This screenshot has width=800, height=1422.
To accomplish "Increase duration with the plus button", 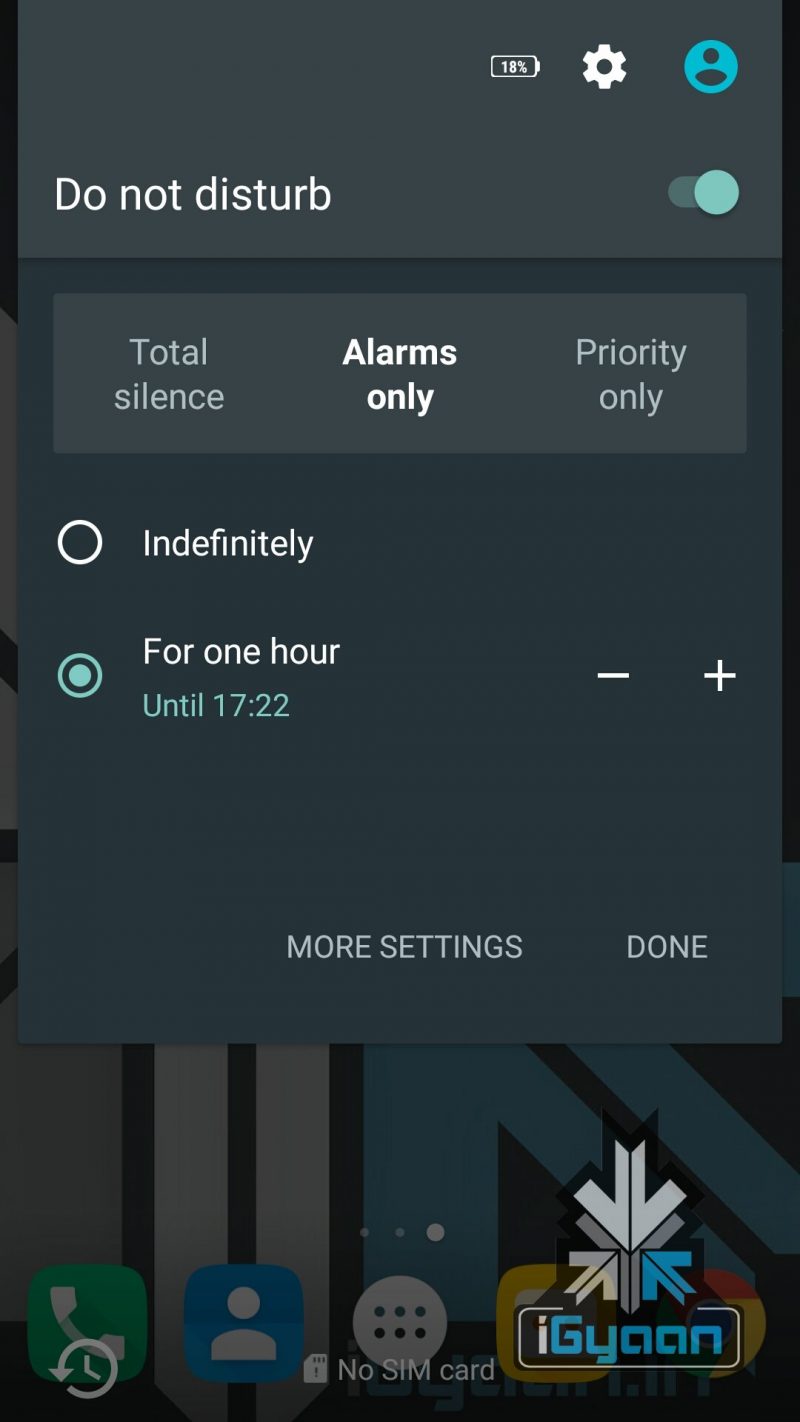I will [x=720, y=676].
